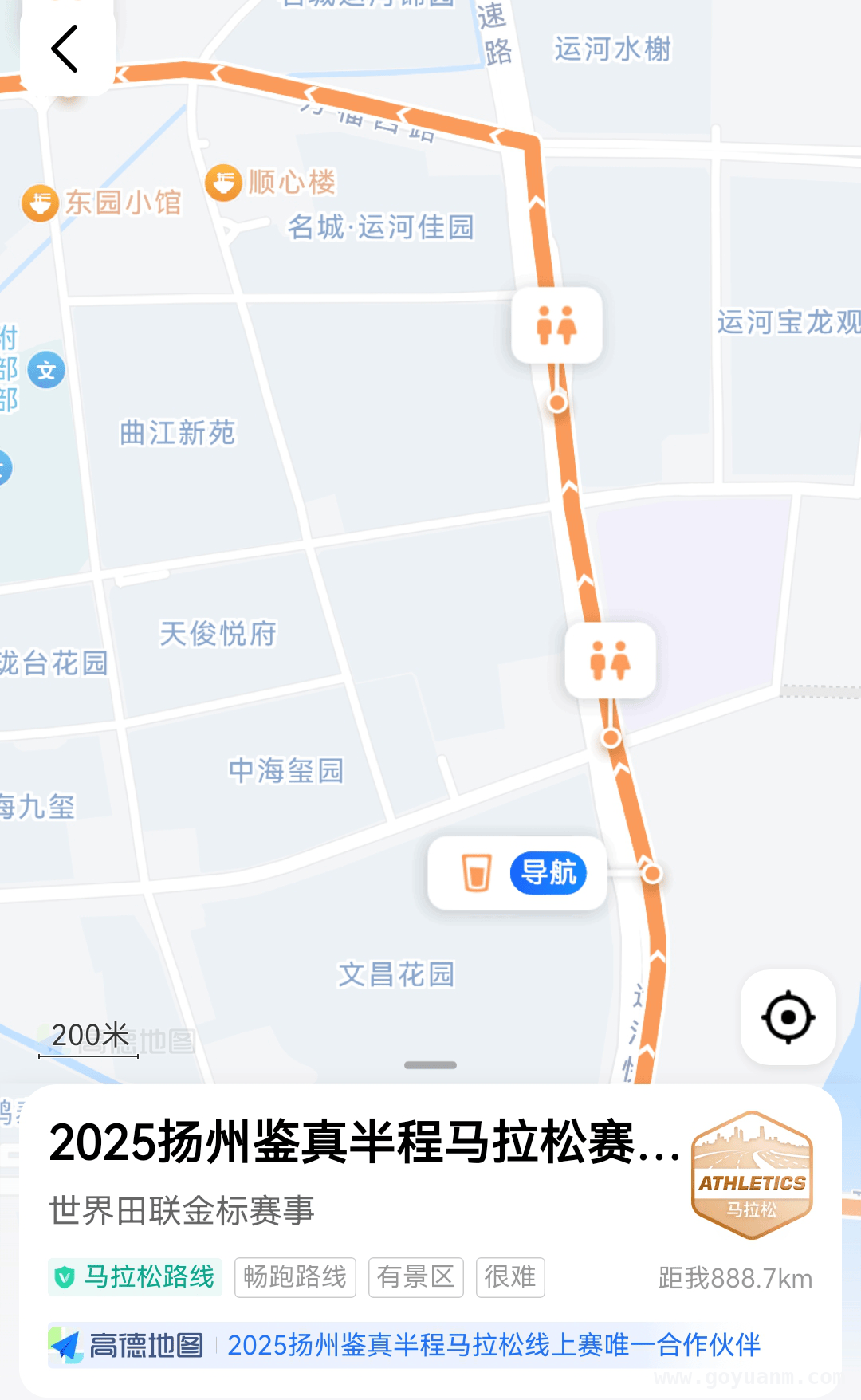Go back using the top-left arrow
This screenshot has height=1400, width=861.
click(x=67, y=48)
